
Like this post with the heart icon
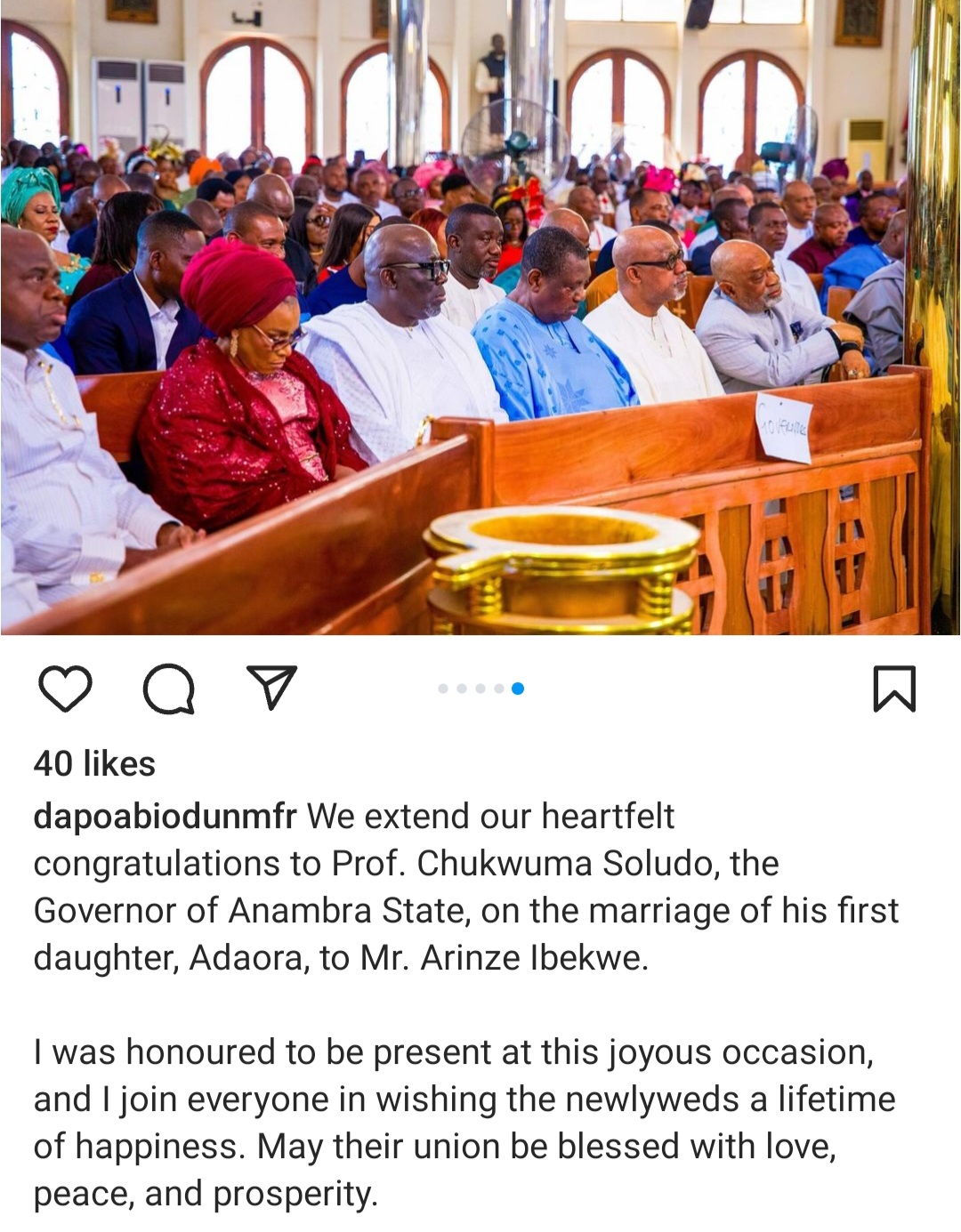65,688
